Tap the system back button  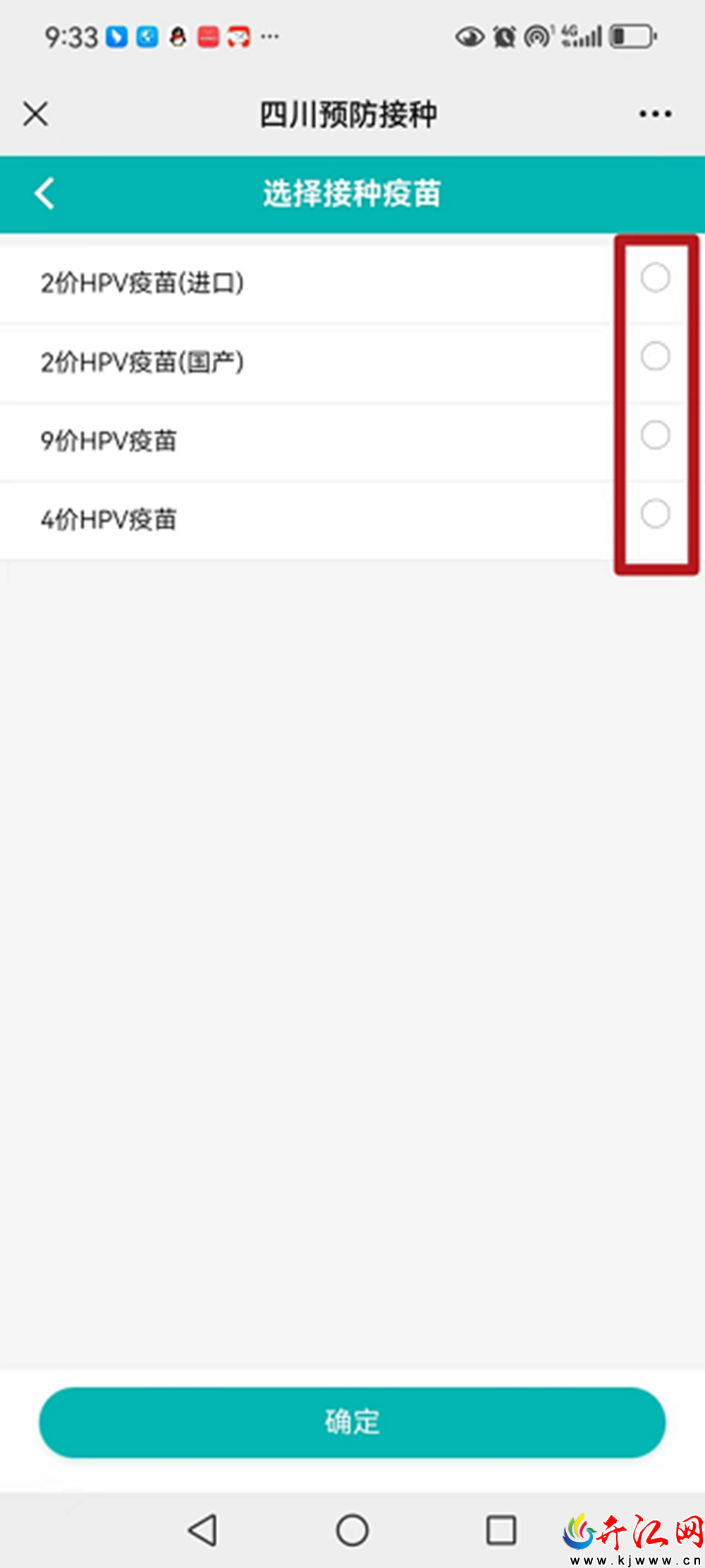(203, 1530)
